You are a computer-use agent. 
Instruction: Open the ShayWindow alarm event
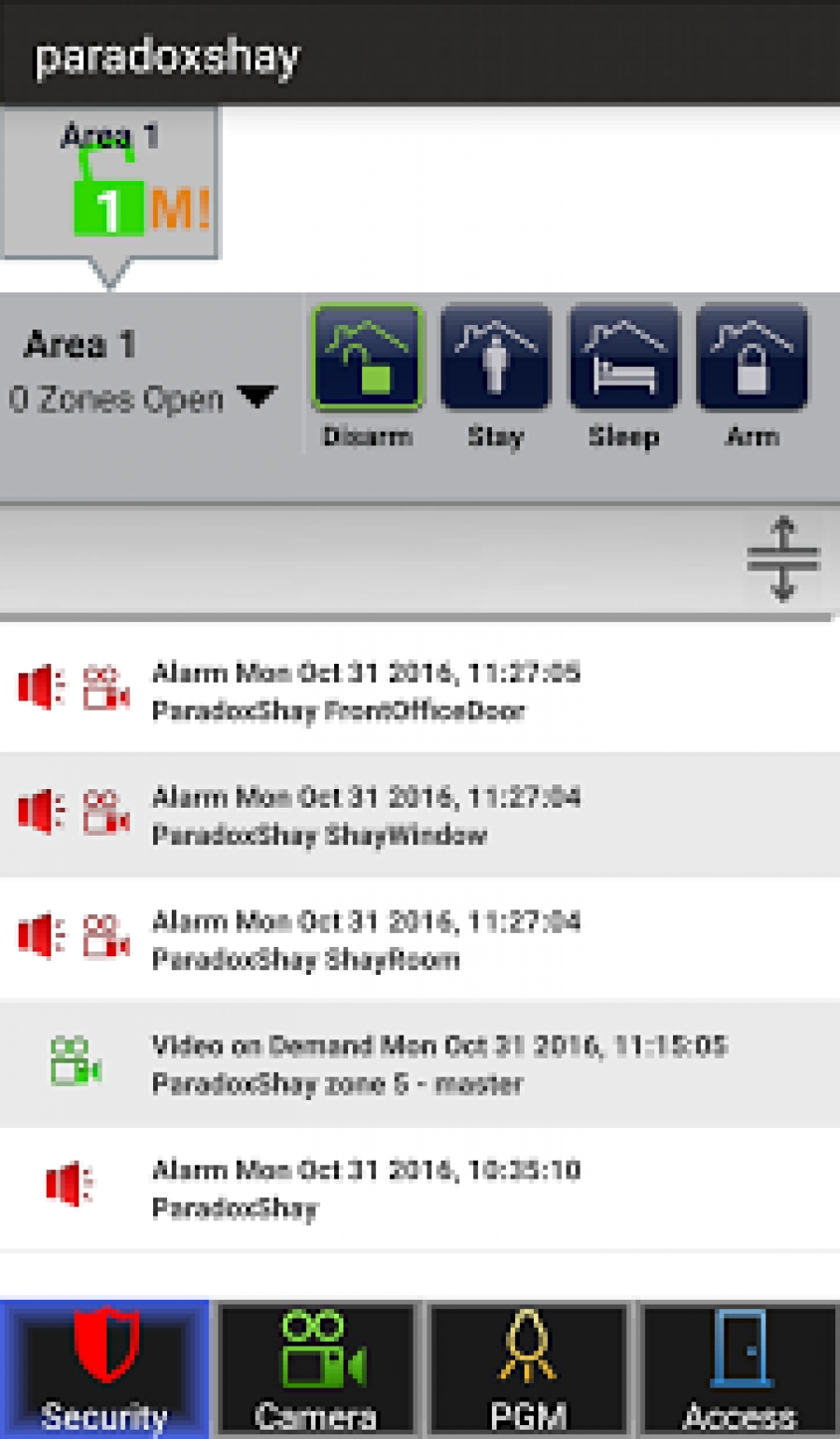click(x=420, y=815)
